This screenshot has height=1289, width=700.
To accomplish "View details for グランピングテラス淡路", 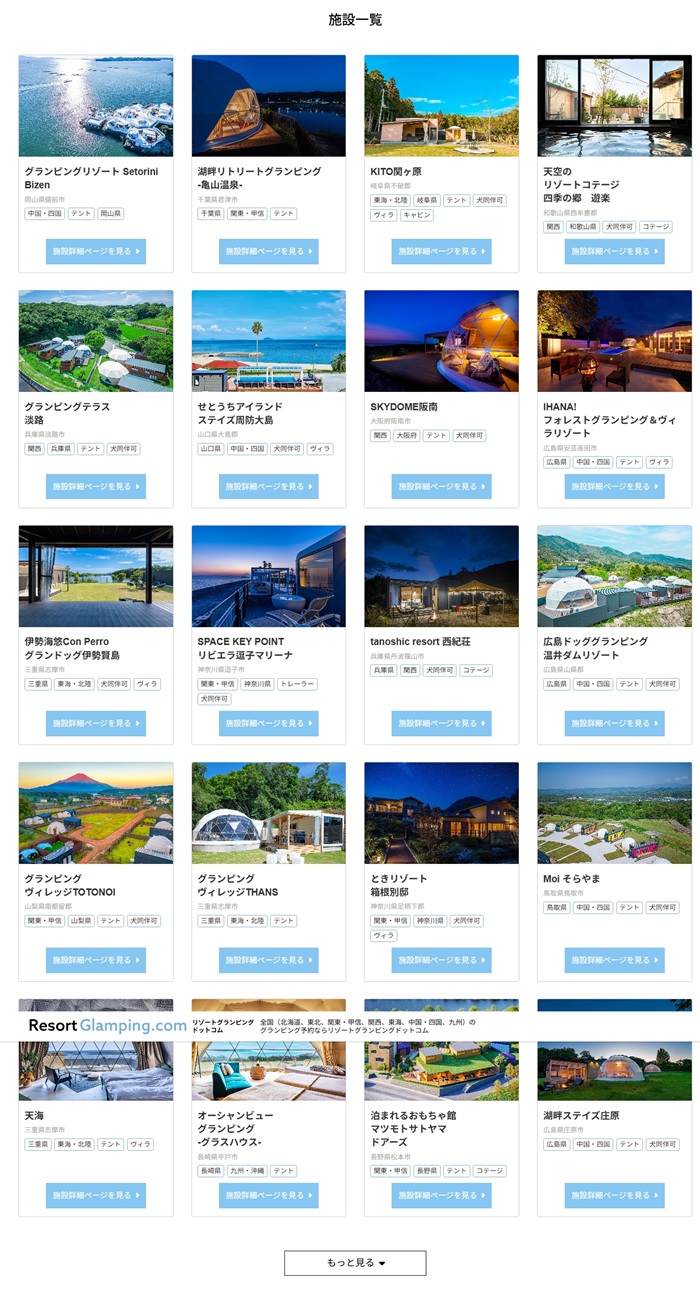I will coord(95,486).
